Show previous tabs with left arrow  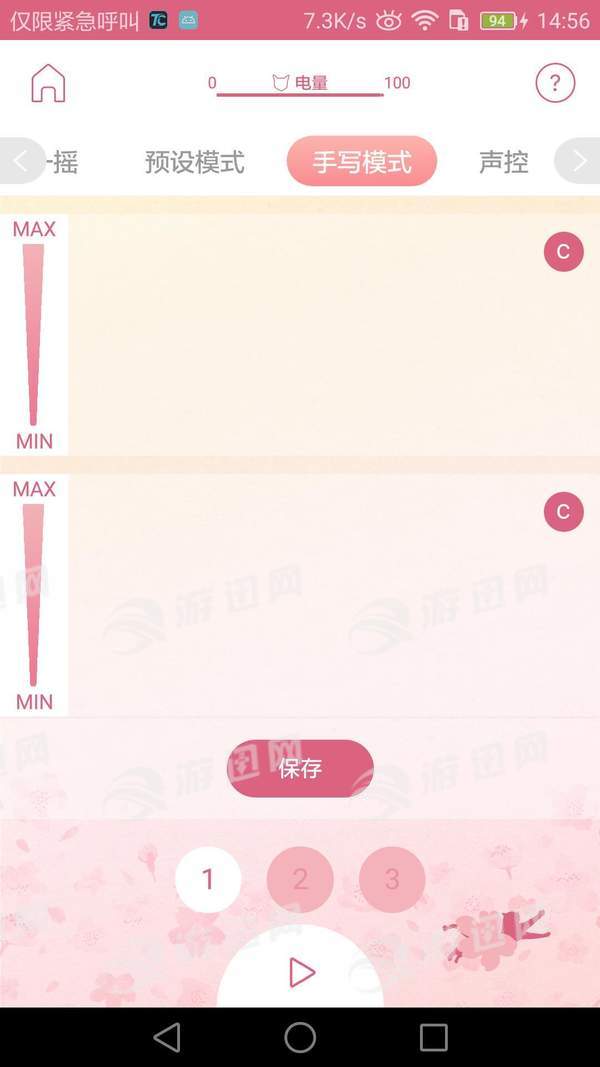pyautogui.click(x=20, y=161)
